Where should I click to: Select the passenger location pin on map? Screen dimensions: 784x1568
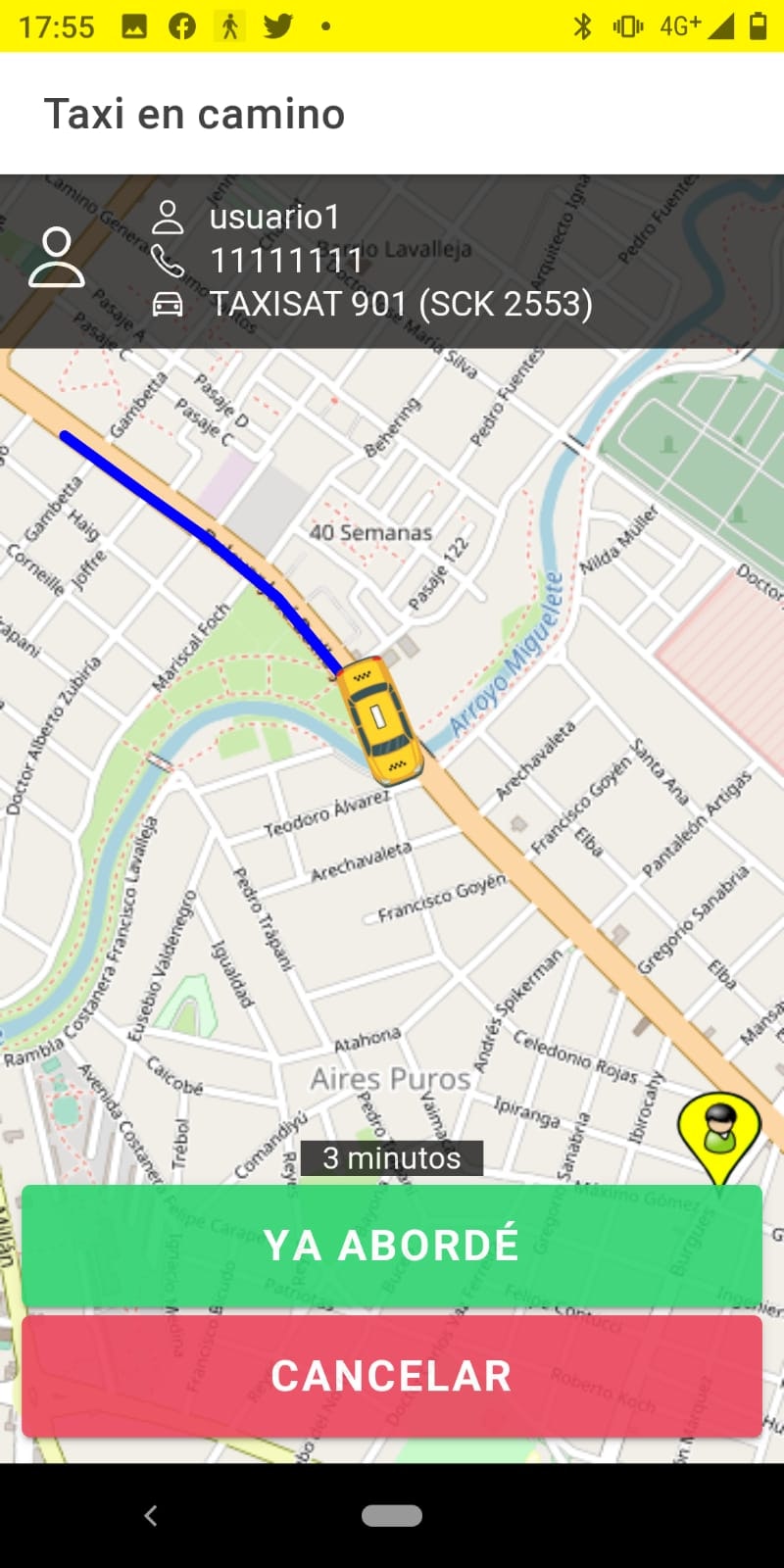[x=719, y=1133]
